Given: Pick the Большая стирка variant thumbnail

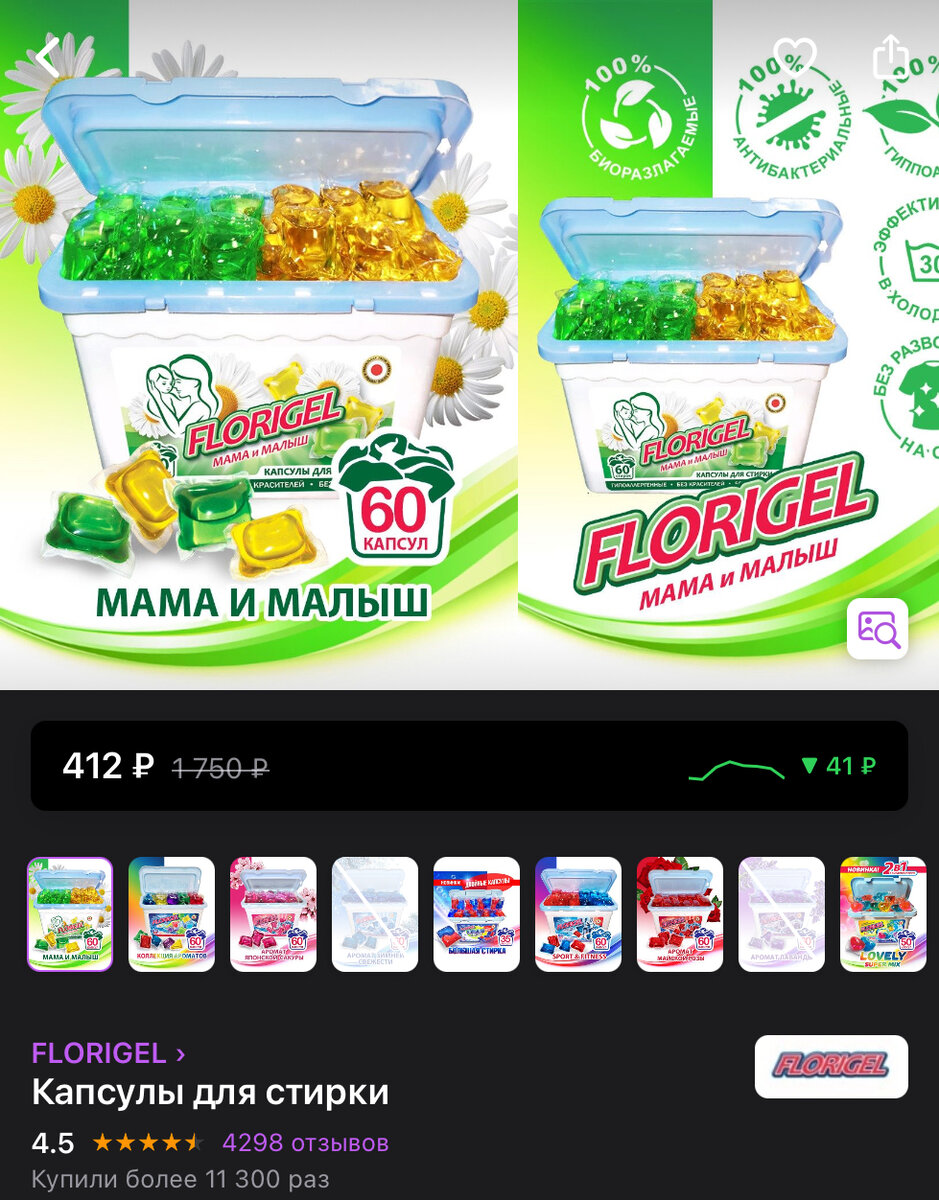Looking at the screenshot, I should coord(476,914).
